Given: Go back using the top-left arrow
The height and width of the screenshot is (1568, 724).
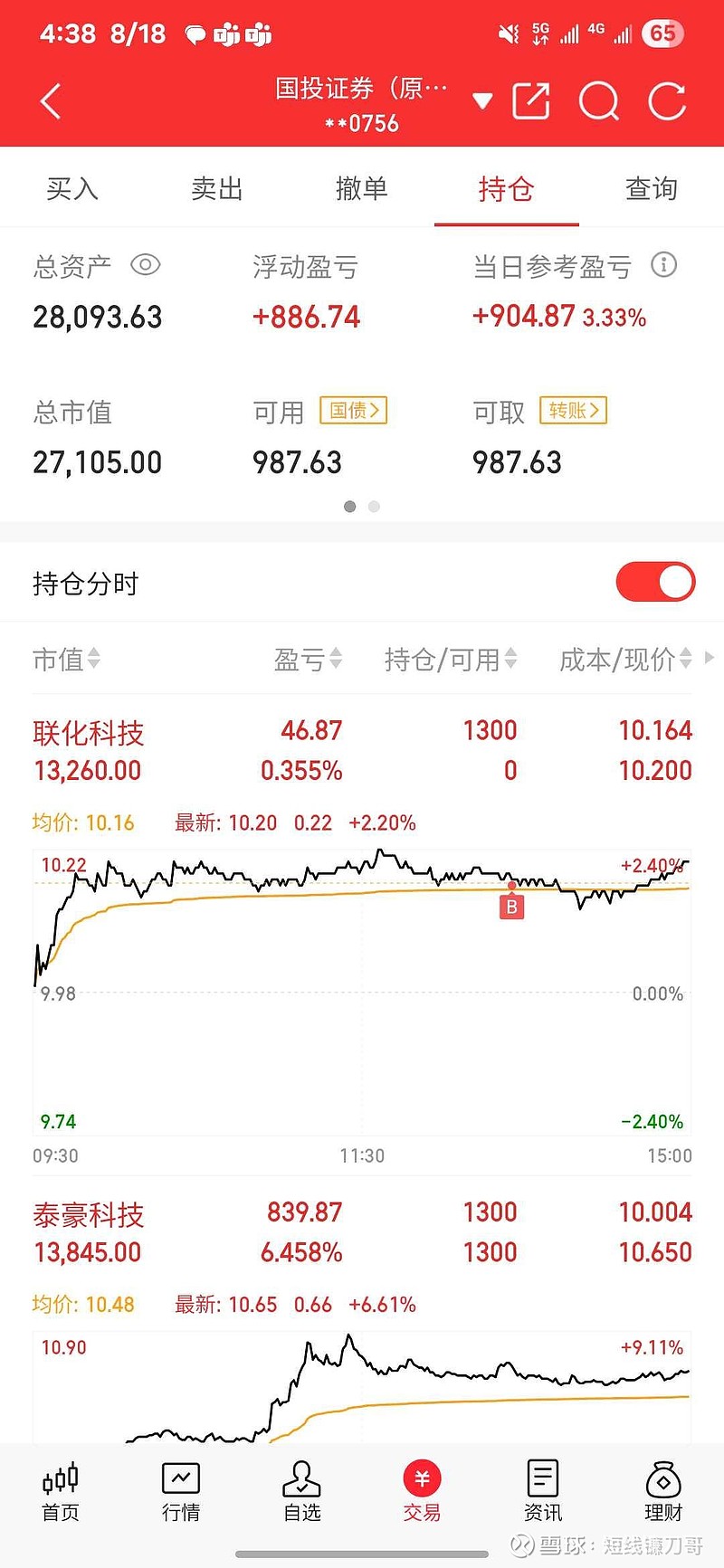Looking at the screenshot, I should pyautogui.click(x=51, y=101).
